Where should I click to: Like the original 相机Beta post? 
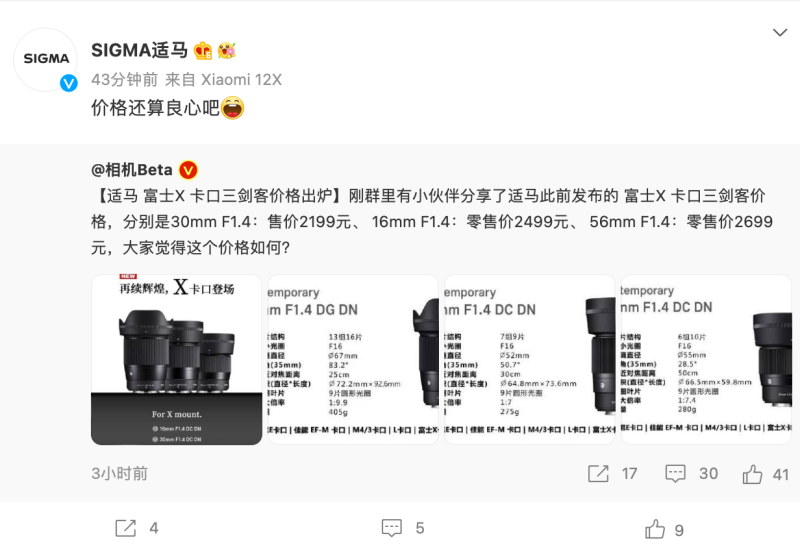pyautogui.click(x=766, y=474)
